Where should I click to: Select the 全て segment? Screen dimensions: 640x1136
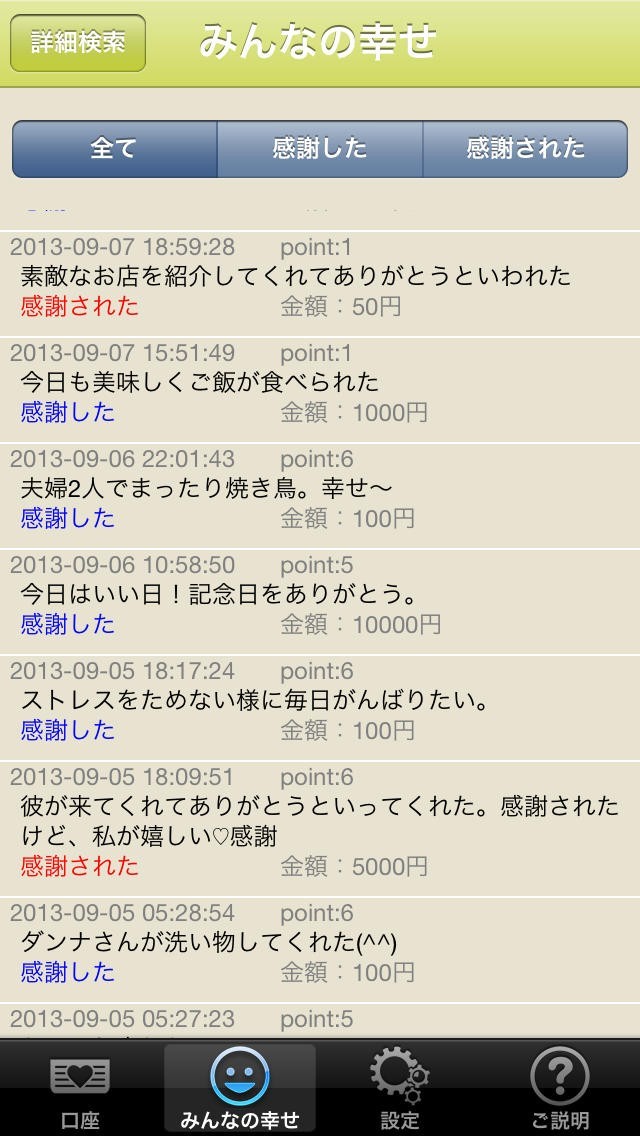click(x=114, y=149)
